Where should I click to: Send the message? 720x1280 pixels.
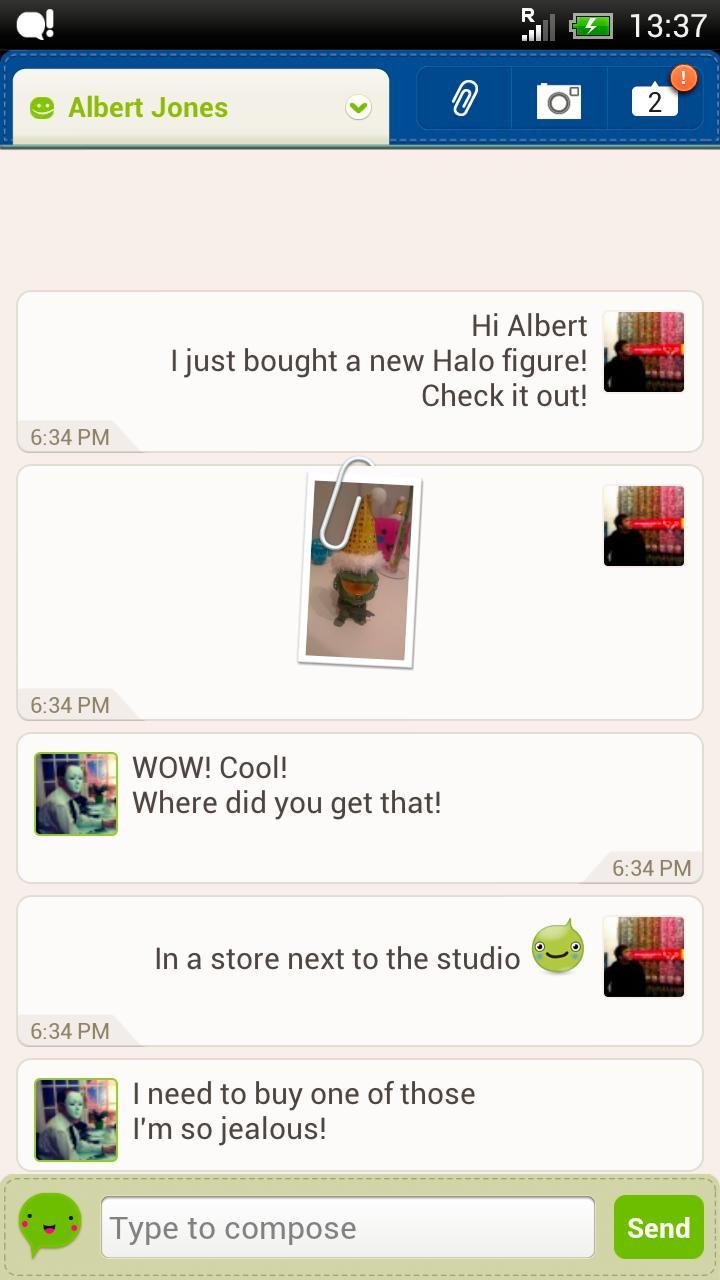coord(659,1227)
